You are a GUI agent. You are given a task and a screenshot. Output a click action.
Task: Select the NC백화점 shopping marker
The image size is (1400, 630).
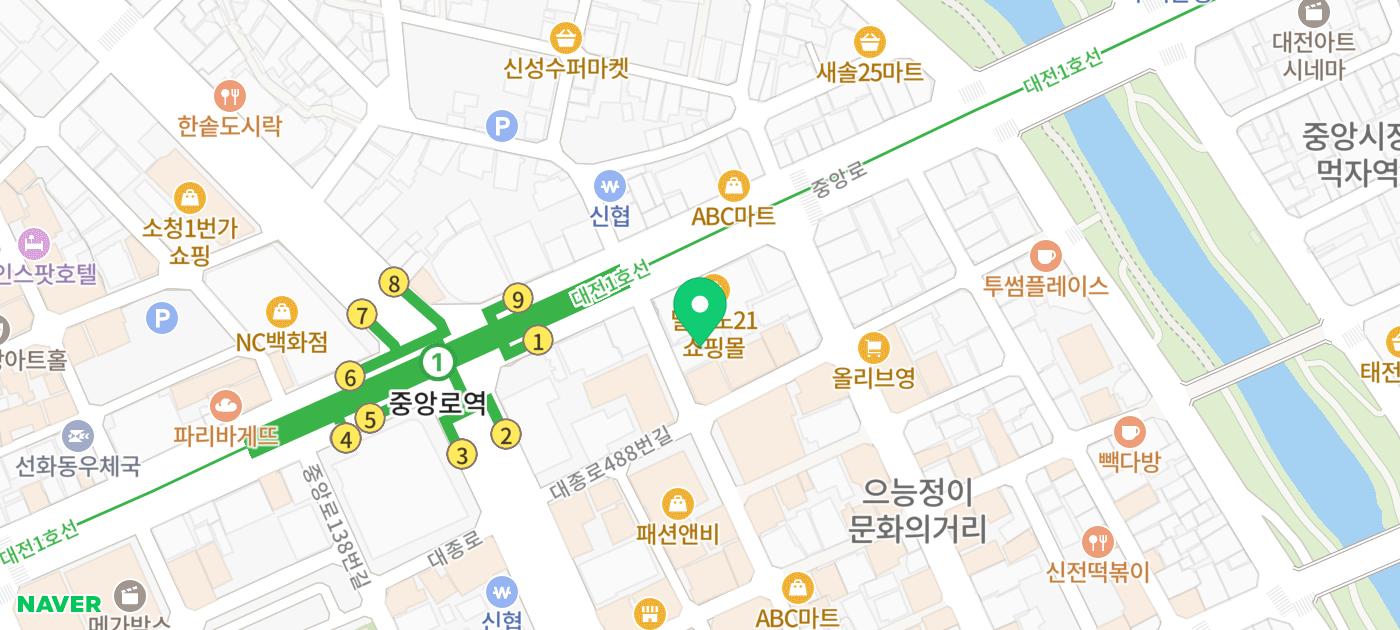(282, 311)
